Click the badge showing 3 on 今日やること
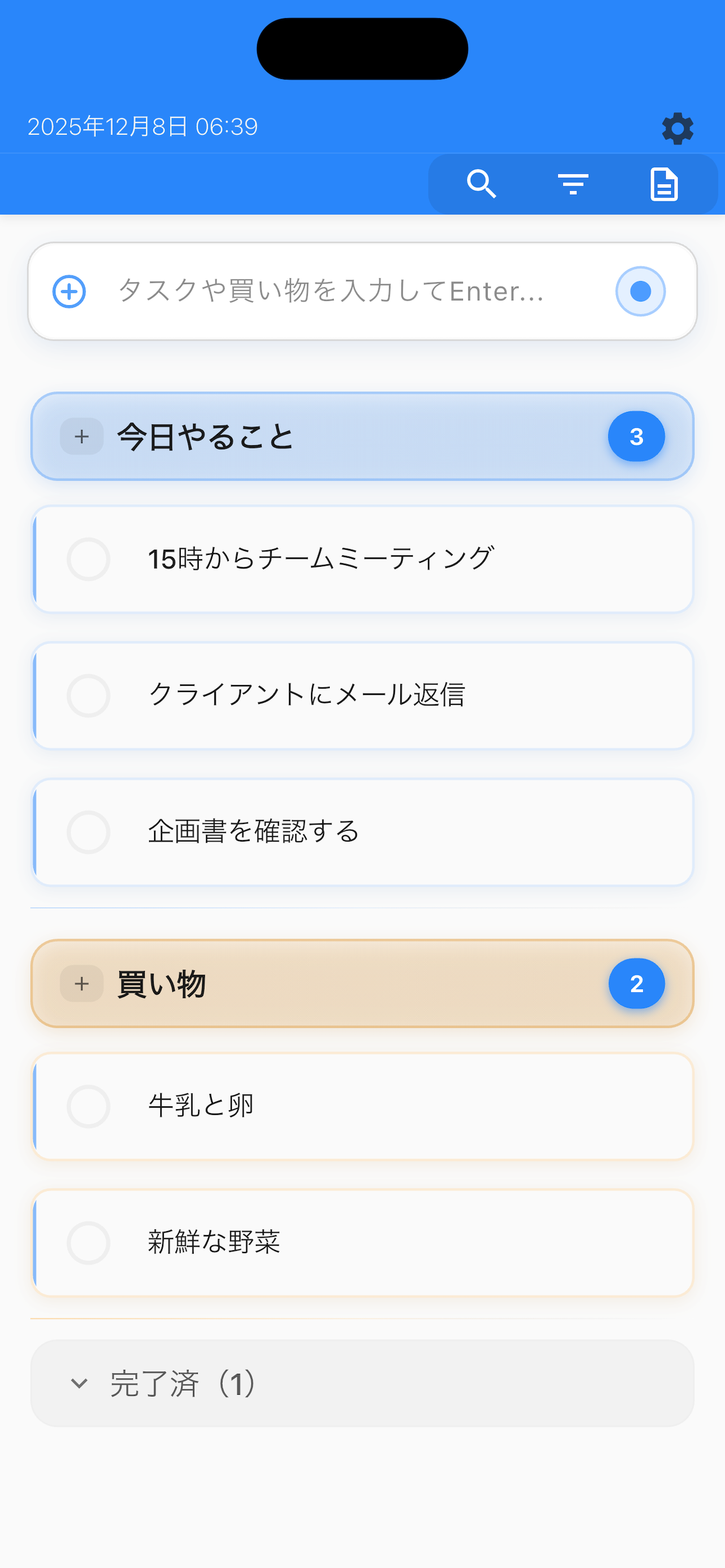This screenshot has width=725, height=1568. click(636, 436)
